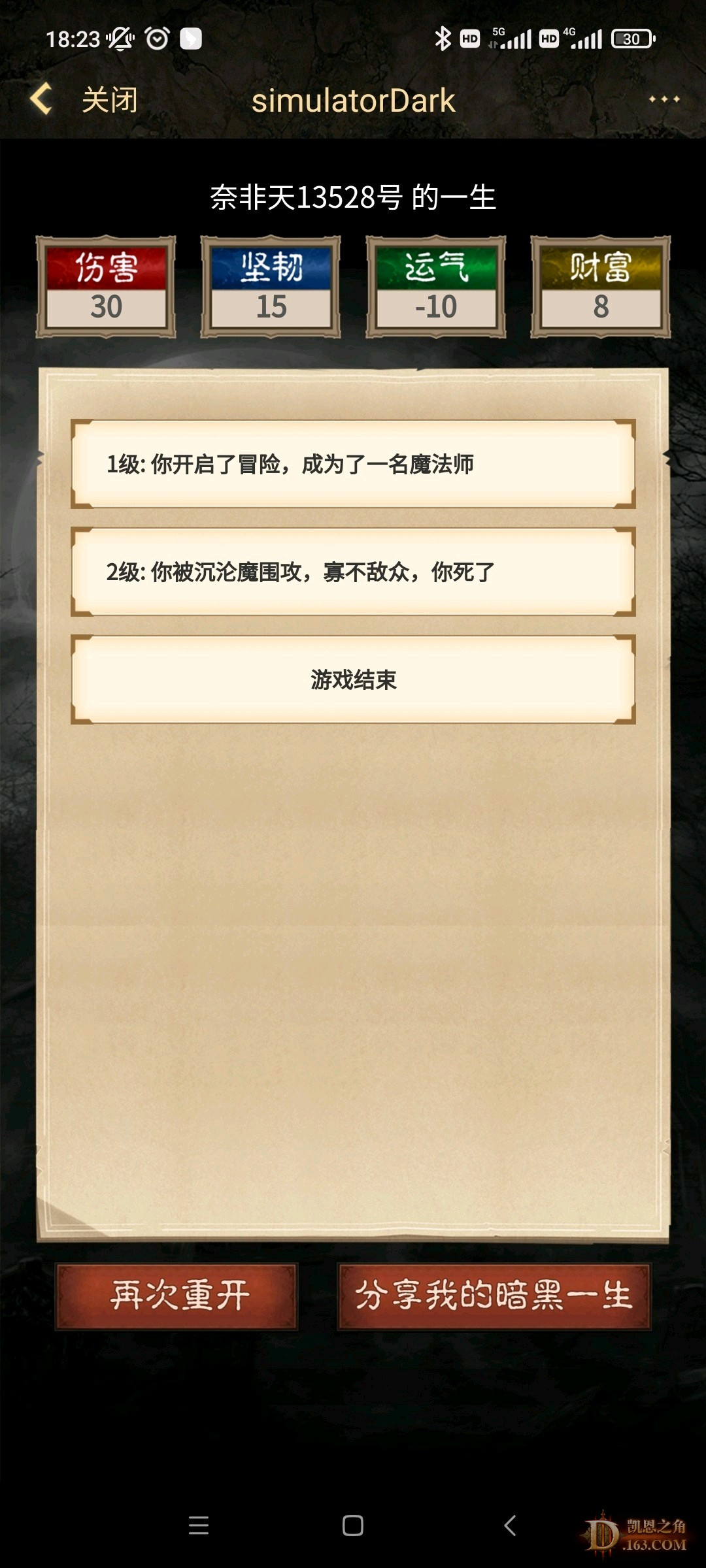The image size is (706, 1568).
Task: Open the system recent apps menu
Action: pos(198,1526)
